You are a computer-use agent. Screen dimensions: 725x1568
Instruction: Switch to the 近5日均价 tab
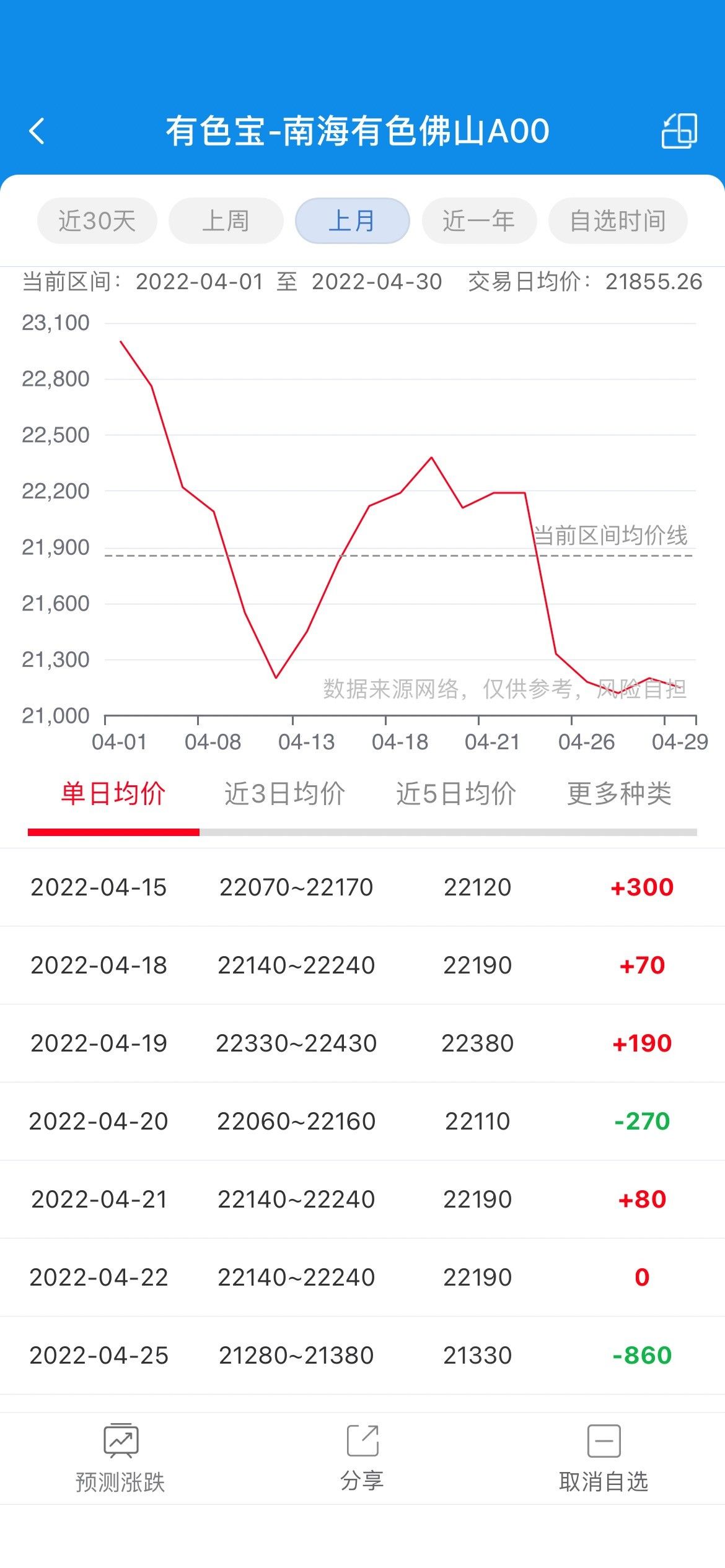[456, 794]
